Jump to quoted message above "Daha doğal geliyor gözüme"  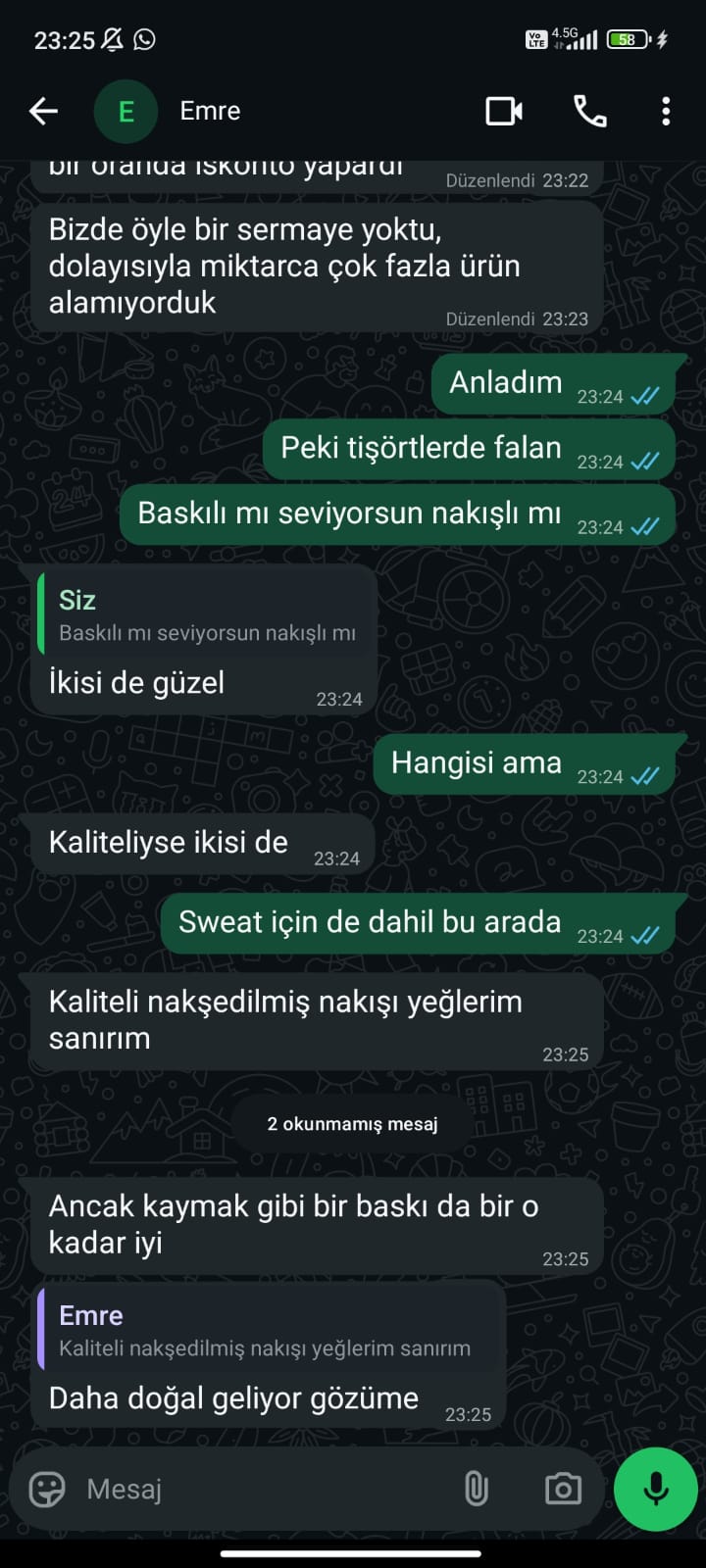271,1331
